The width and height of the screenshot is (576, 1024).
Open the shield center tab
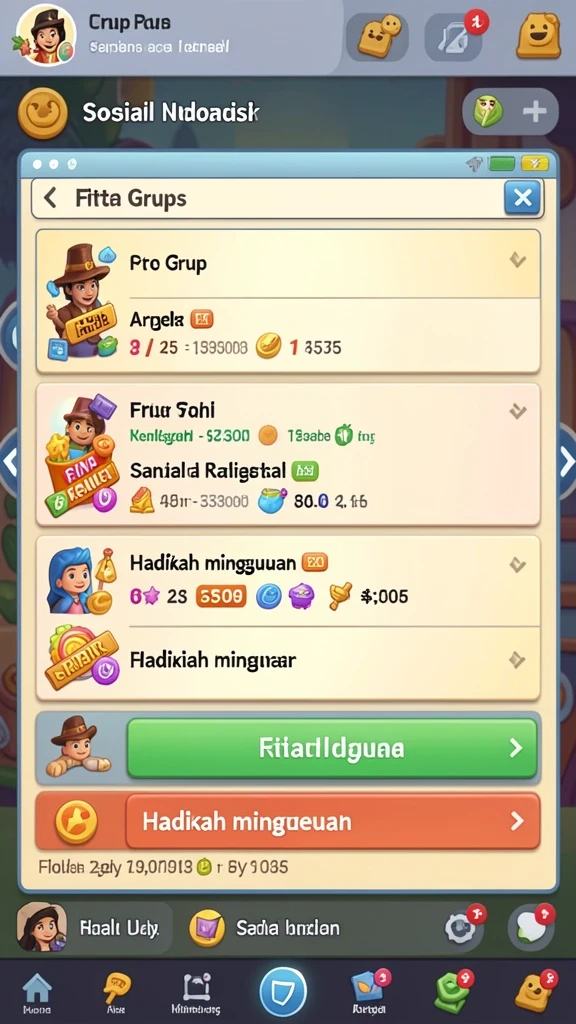tap(283, 991)
